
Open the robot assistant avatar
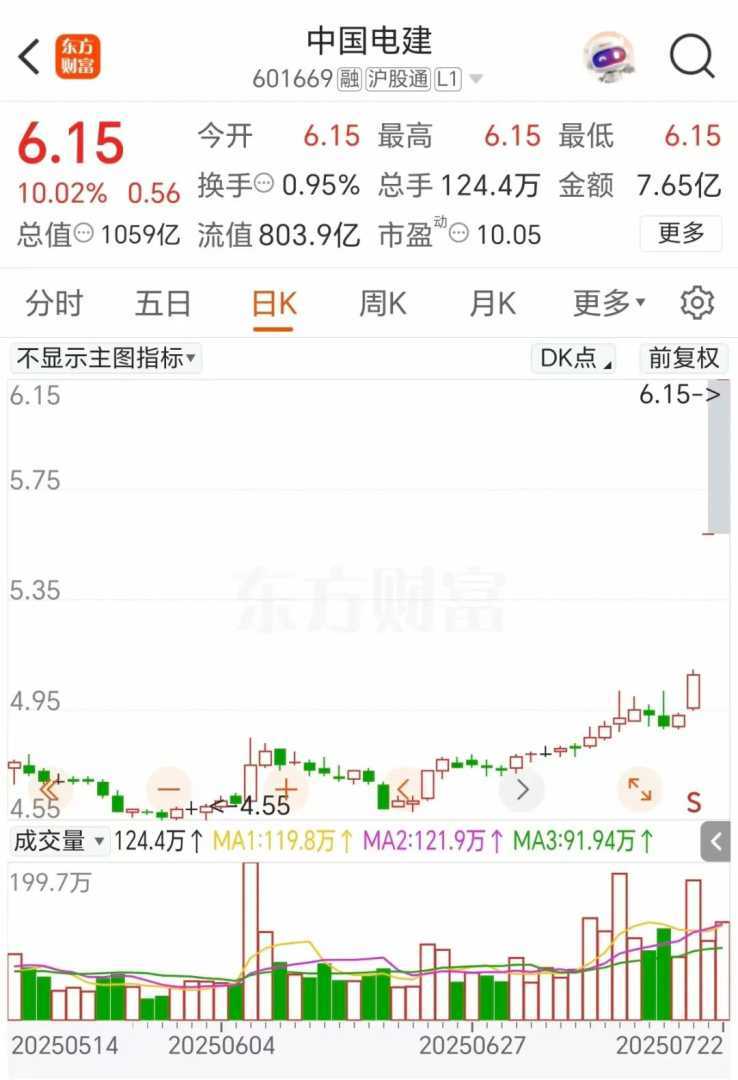click(x=609, y=57)
